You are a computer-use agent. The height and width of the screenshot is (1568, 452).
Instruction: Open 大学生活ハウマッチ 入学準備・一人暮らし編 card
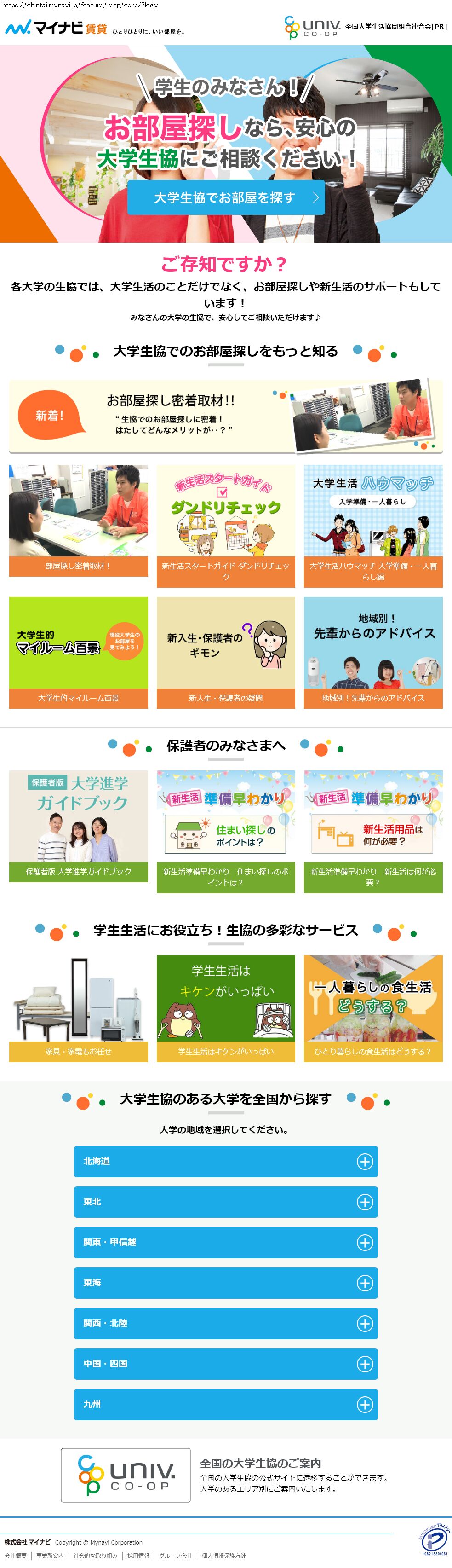373,525
